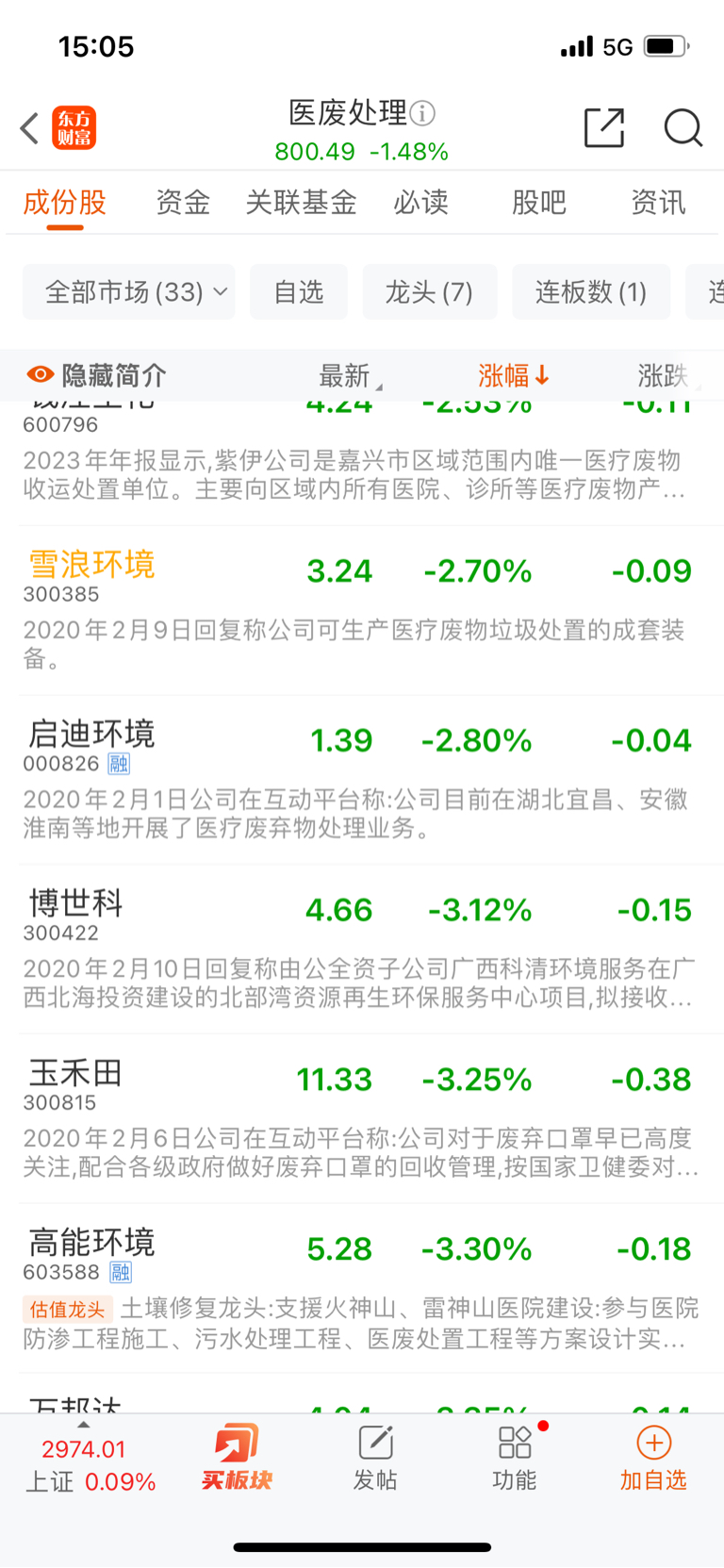
Task: Open the share icon in header
Action: (604, 127)
